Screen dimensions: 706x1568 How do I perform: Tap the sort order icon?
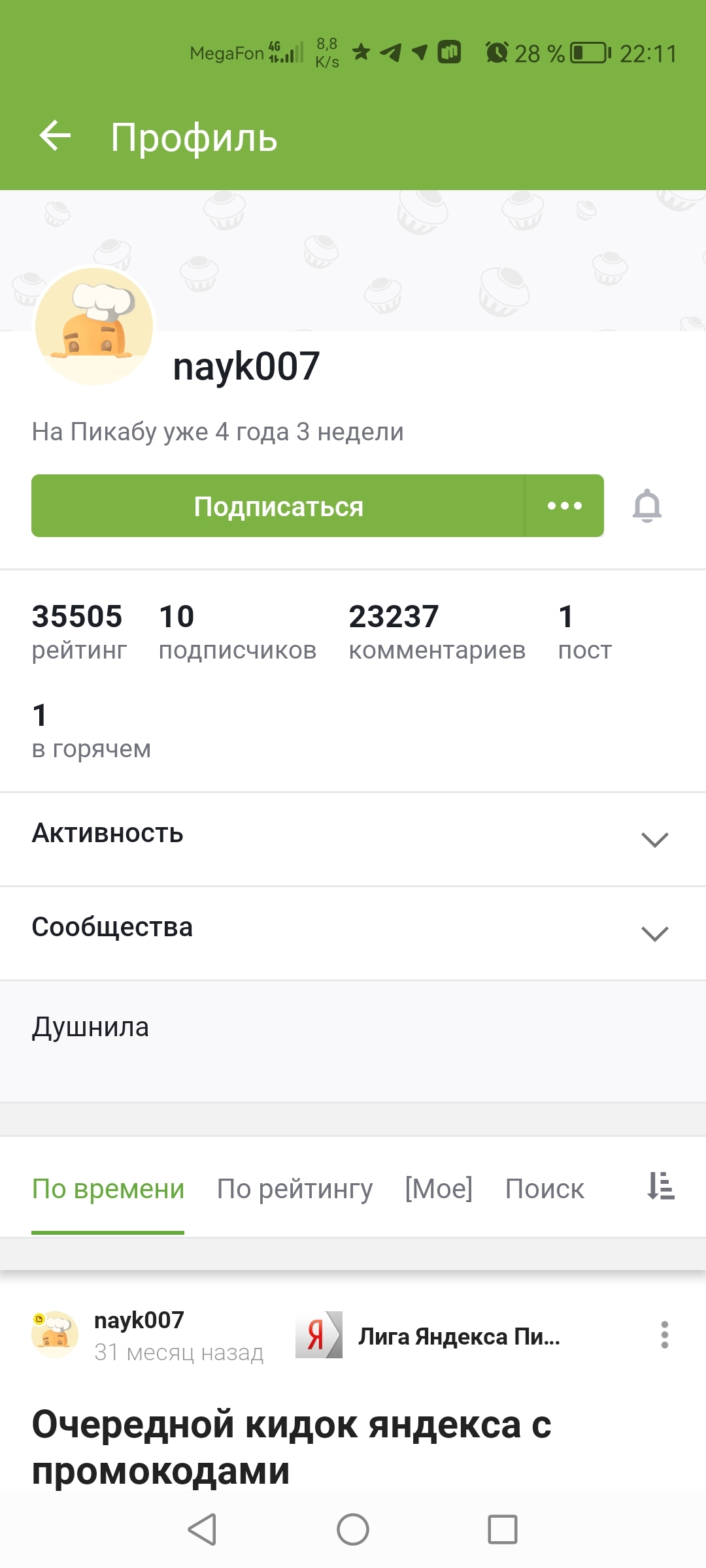pyautogui.click(x=660, y=1186)
